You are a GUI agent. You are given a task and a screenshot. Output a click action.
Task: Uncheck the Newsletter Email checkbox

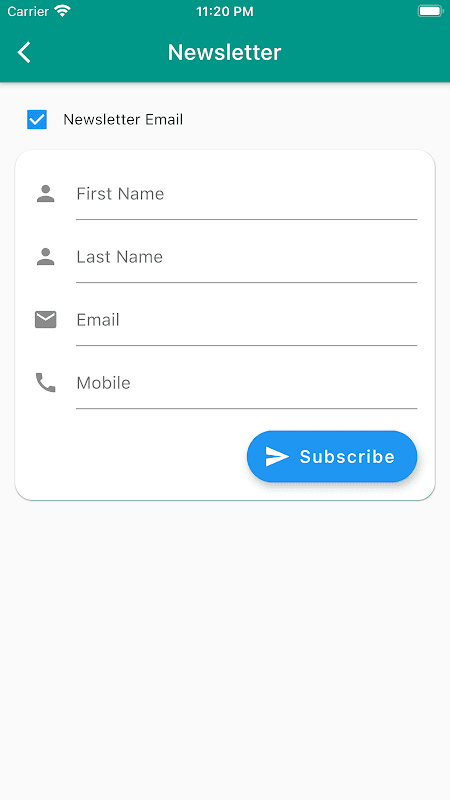pos(37,120)
